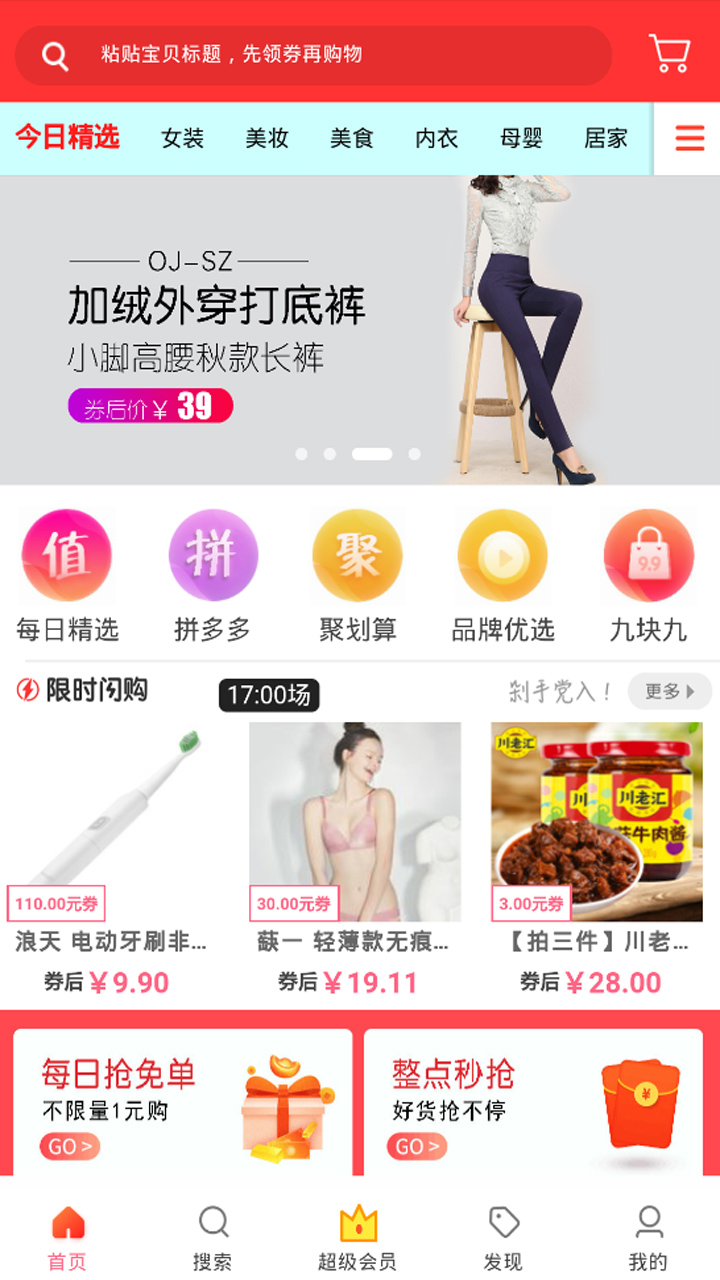View the 川老汇 beef sauce product
Screen dimensions: 720x1280
[x=597, y=850]
